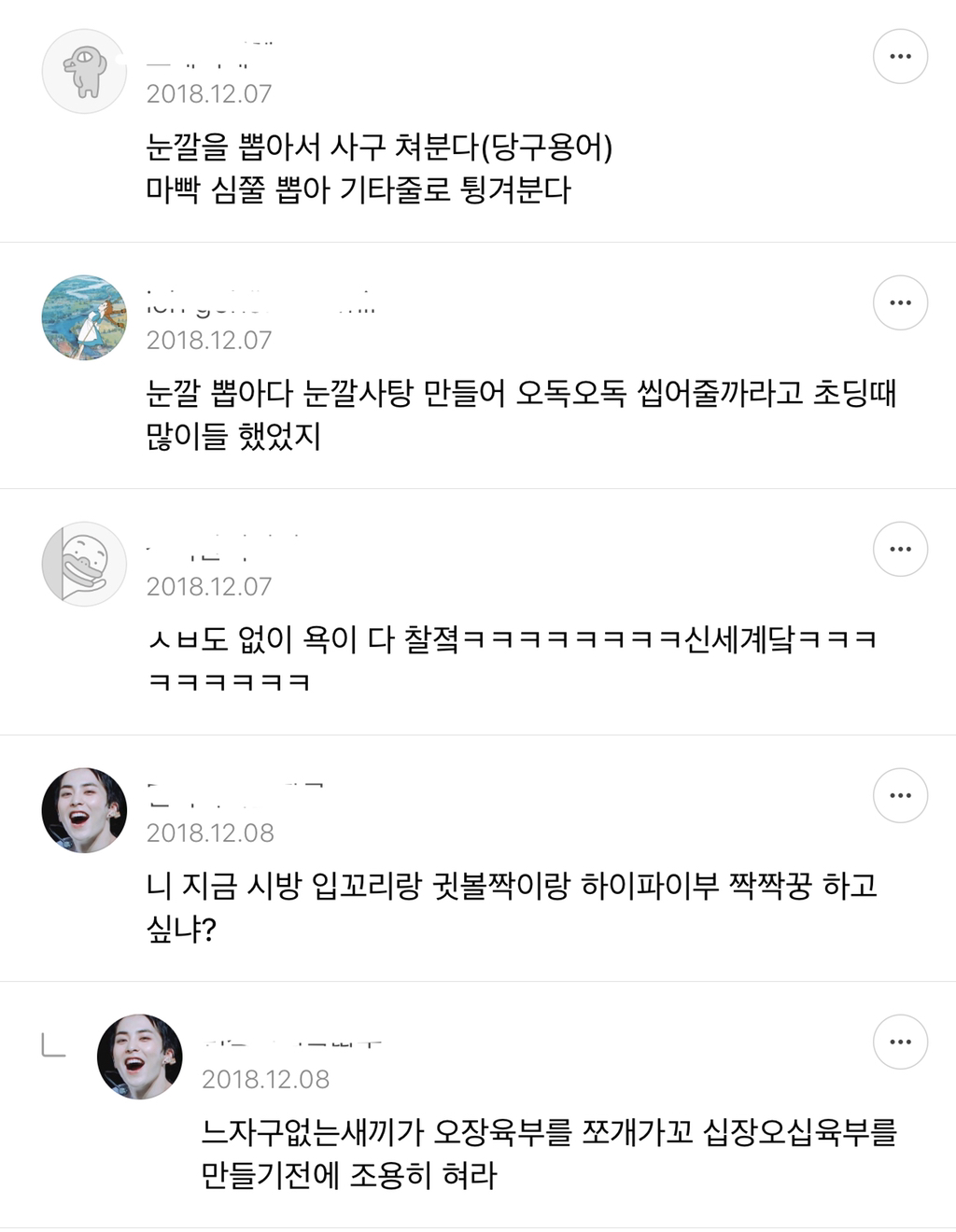Open options for the '눈깔사탕 만들어' comment
The height and width of the screenshot is (1232, 956).
coord(900,302)
